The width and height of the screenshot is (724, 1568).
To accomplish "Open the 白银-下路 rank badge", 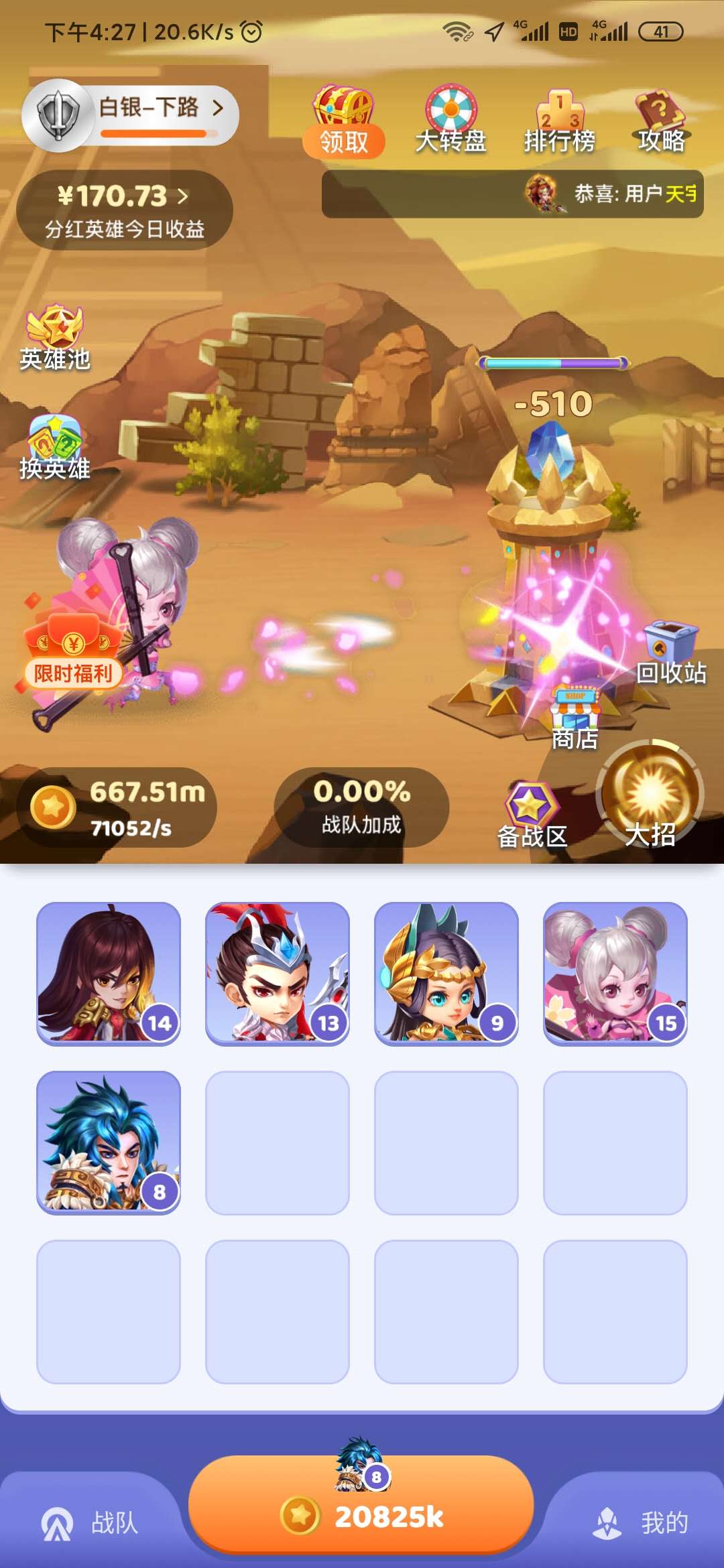I will (131, 114).
